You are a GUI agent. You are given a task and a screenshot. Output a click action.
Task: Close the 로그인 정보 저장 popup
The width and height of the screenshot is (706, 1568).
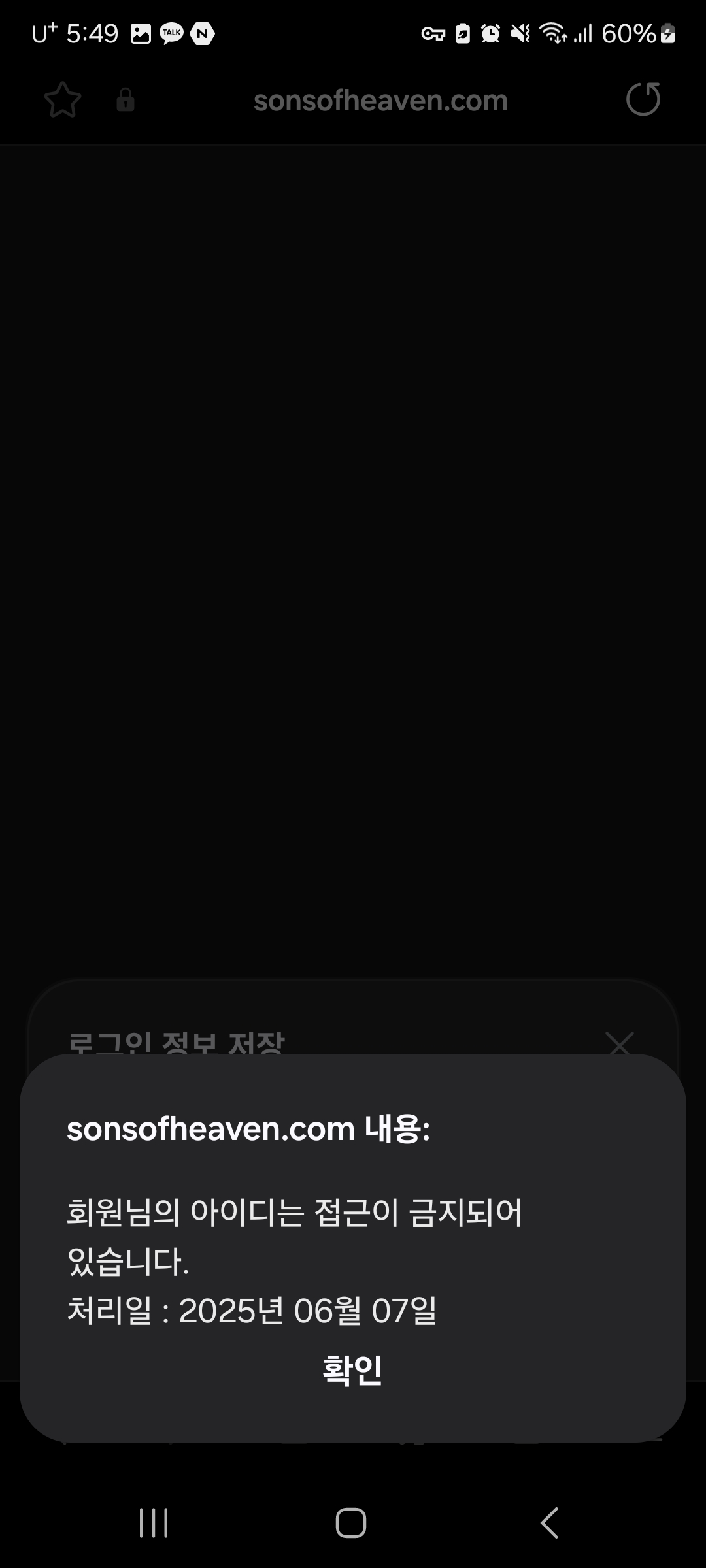[620, 1043]
